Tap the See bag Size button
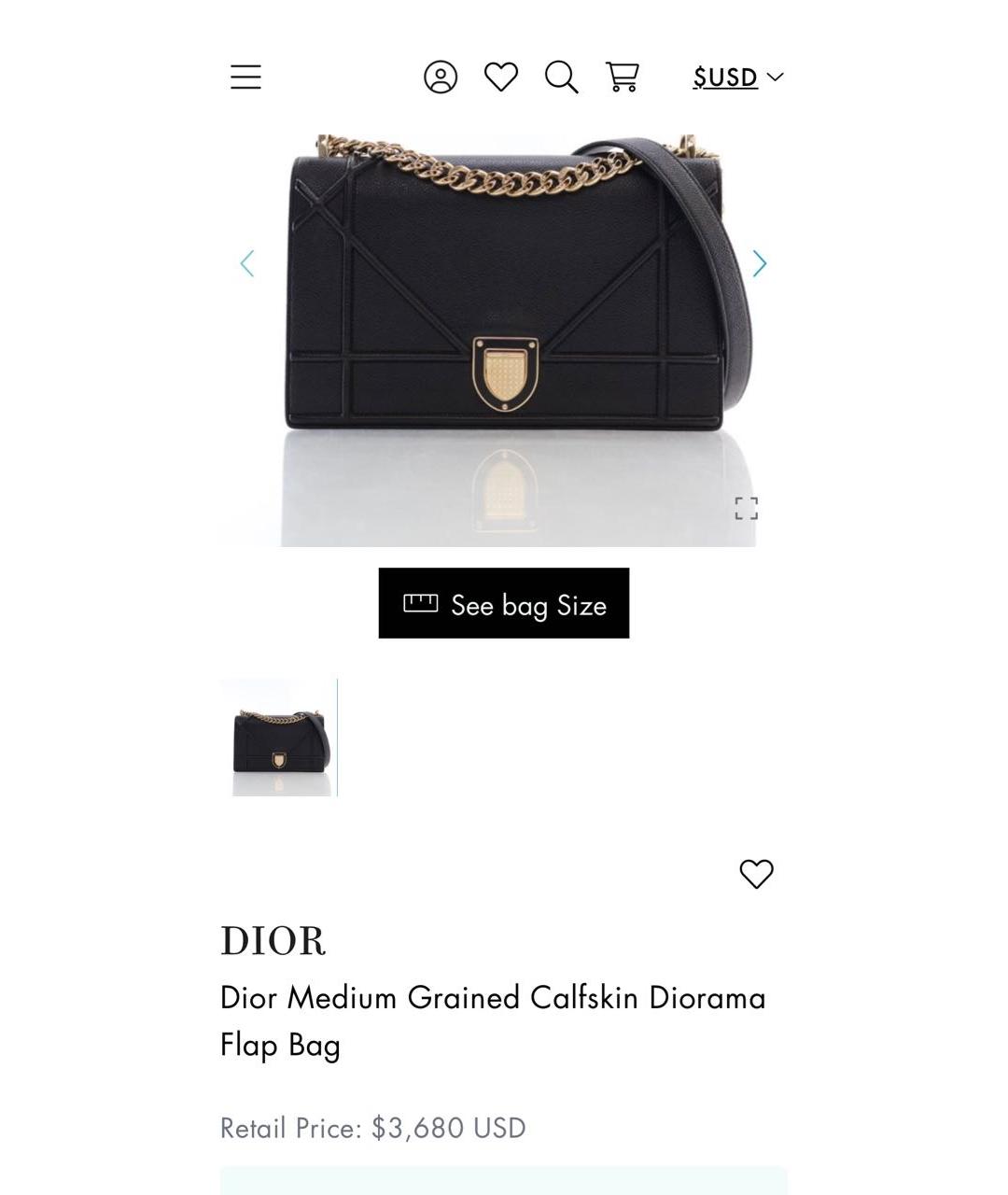This screenshot has height=1195, width=1008. pyautogui.click(x=504, y=604)
